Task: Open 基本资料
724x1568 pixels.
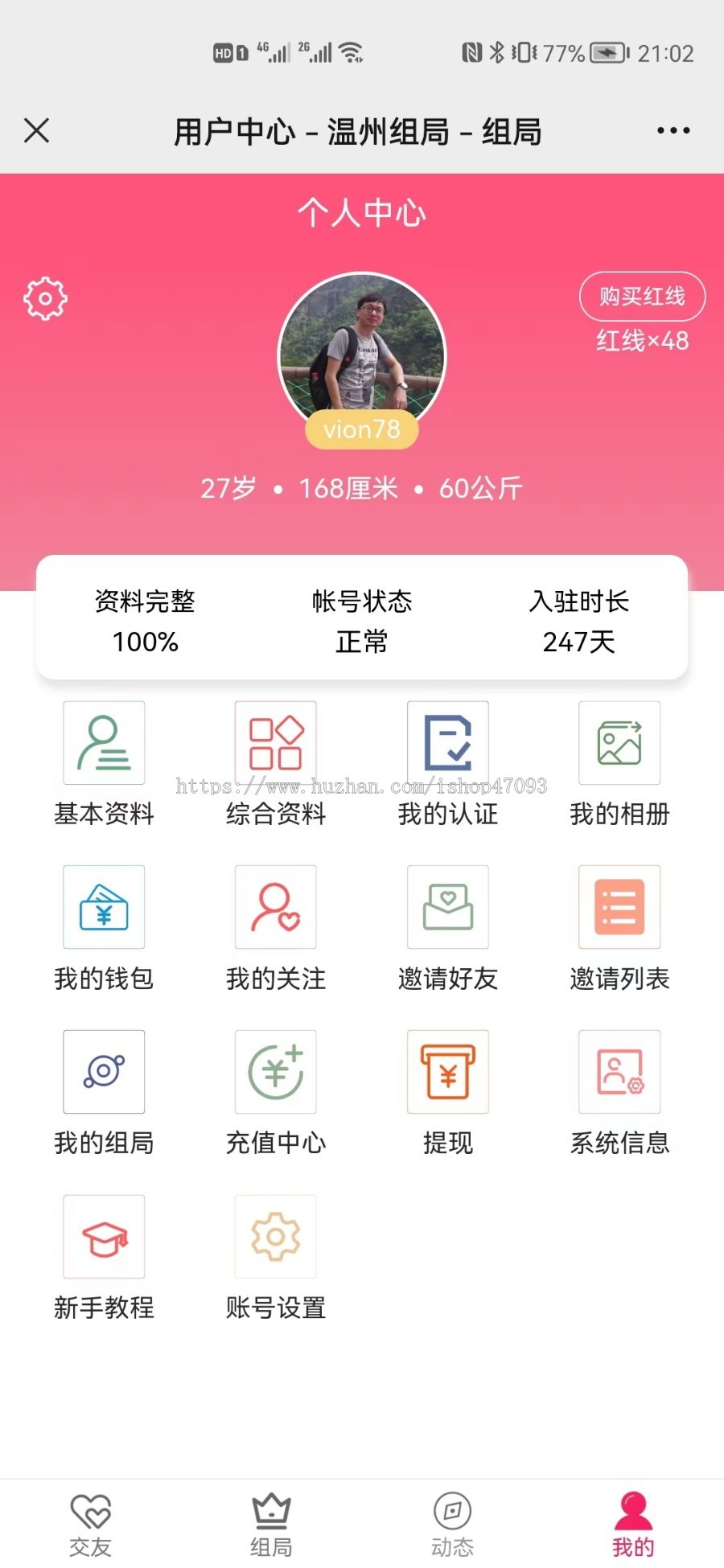Action: click(x=104, y=743)
